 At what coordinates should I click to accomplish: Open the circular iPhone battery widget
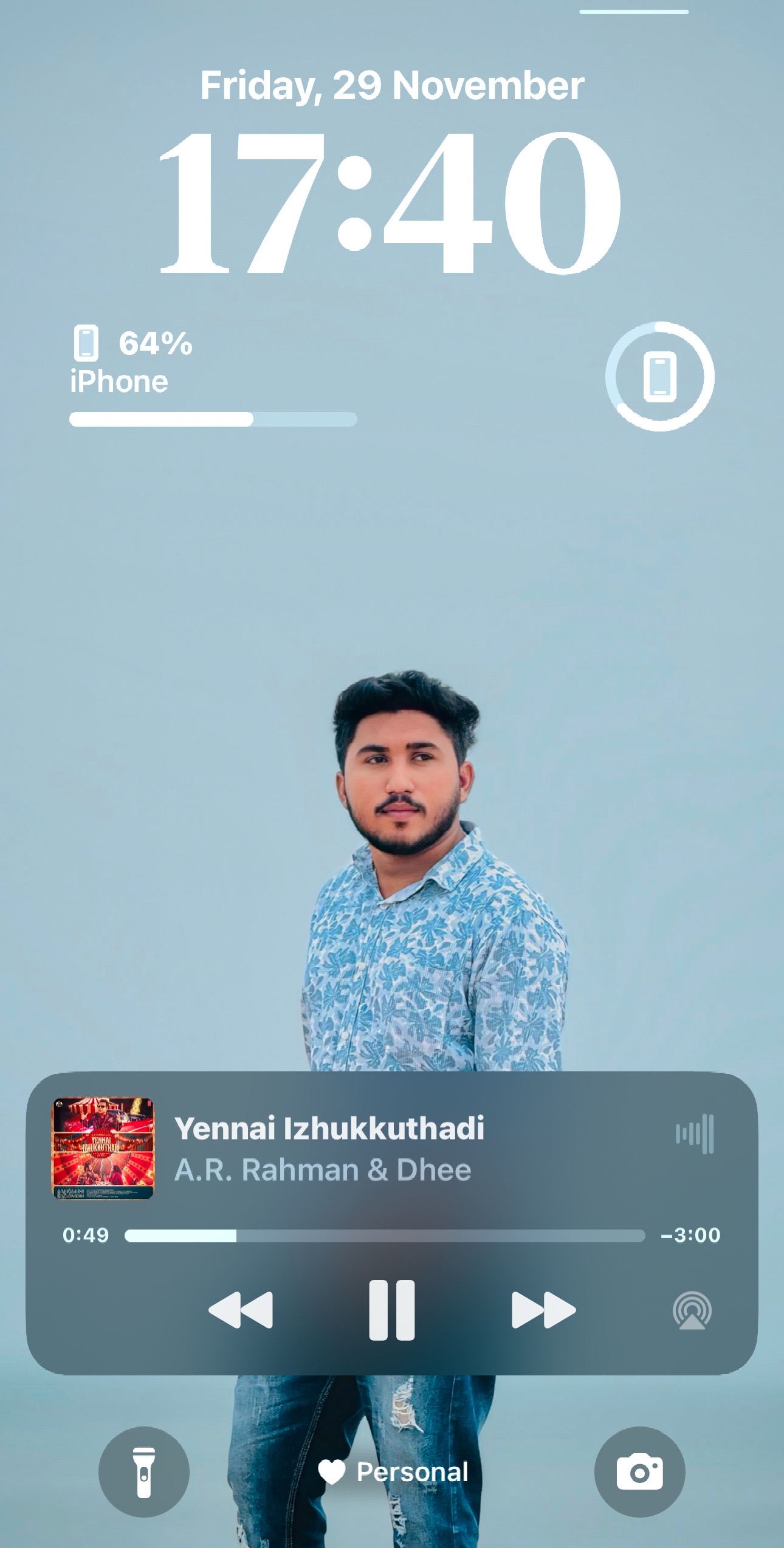click(x=659, y=376)
